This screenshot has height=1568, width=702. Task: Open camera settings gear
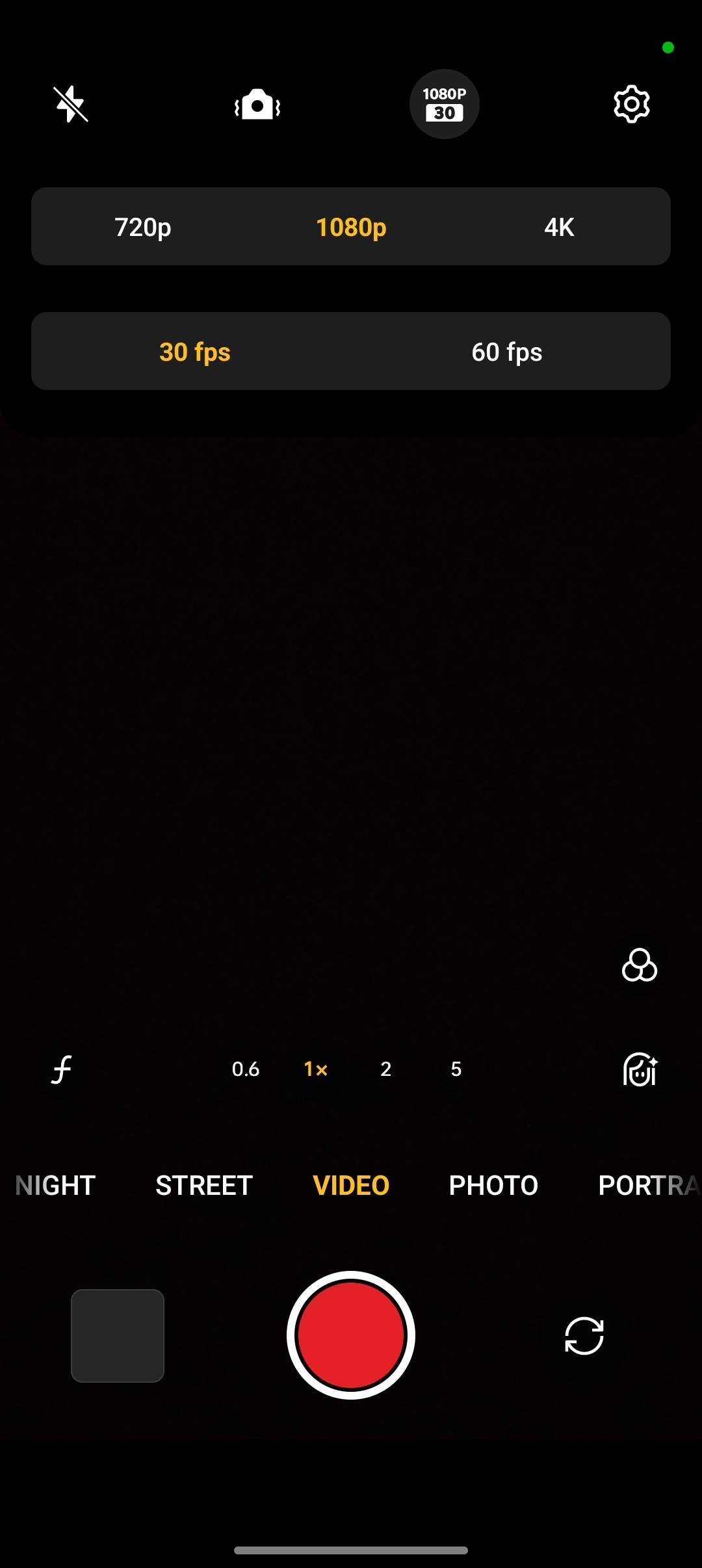coord(631,104)
